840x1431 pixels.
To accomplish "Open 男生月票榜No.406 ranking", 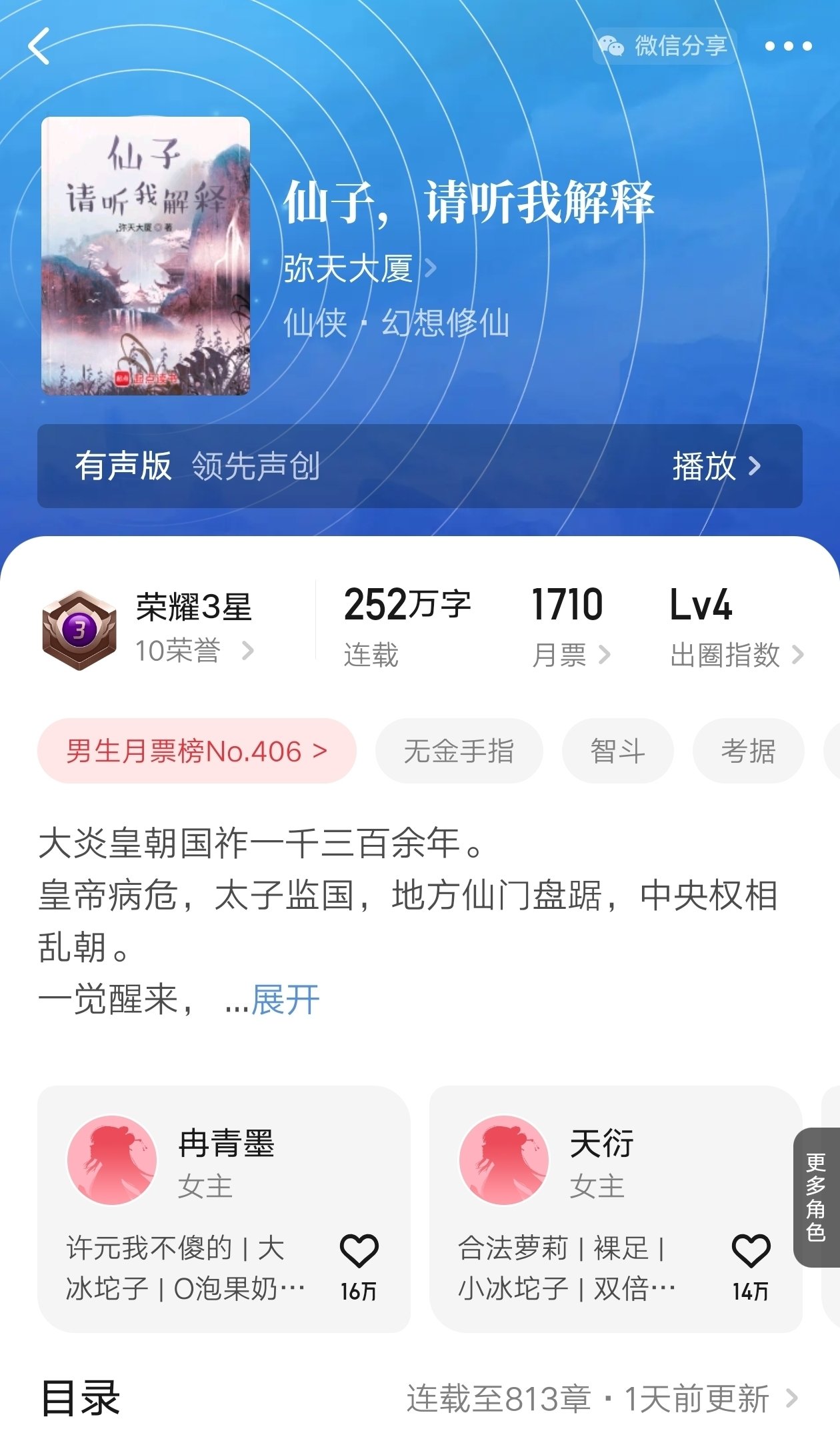I will (197, 752).
